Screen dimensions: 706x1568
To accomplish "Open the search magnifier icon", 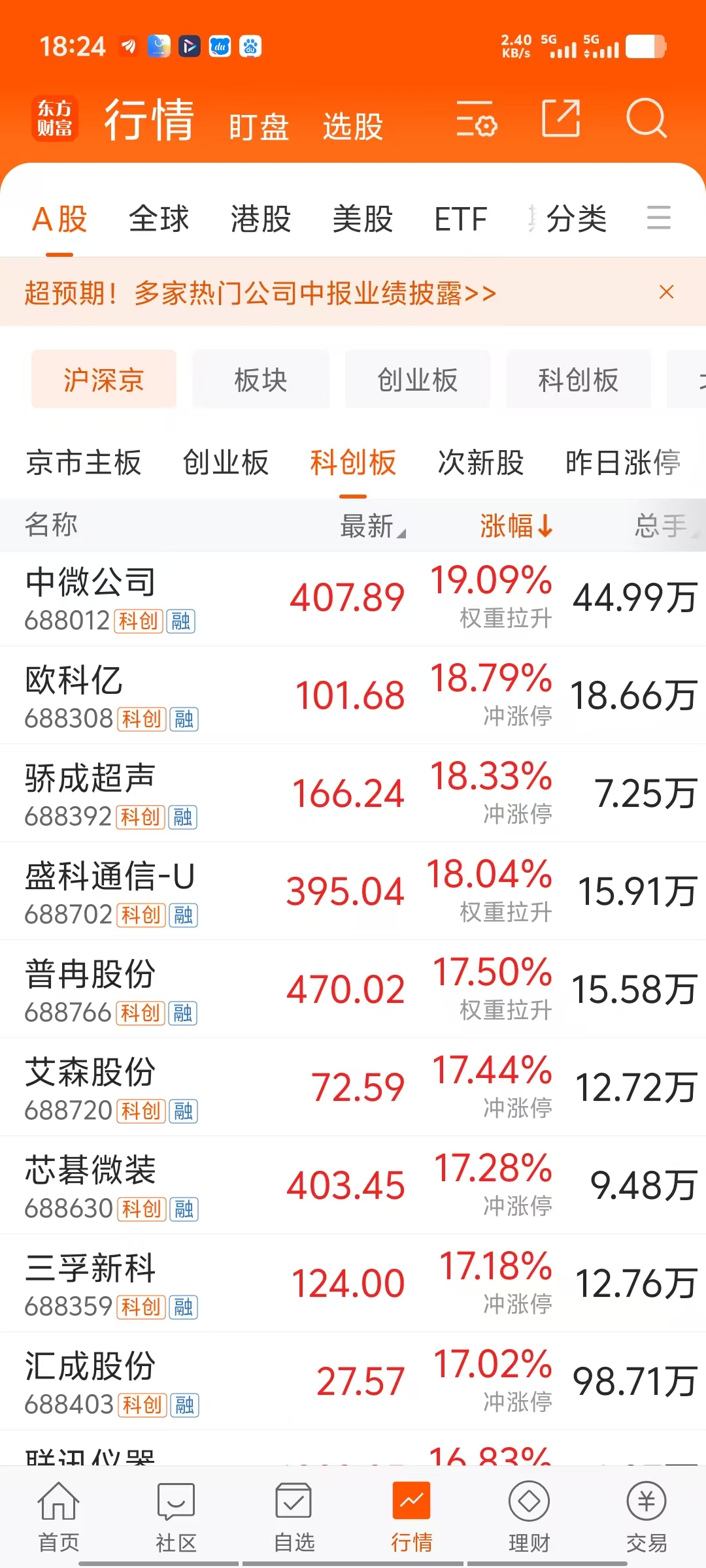I will coord(647,119).
